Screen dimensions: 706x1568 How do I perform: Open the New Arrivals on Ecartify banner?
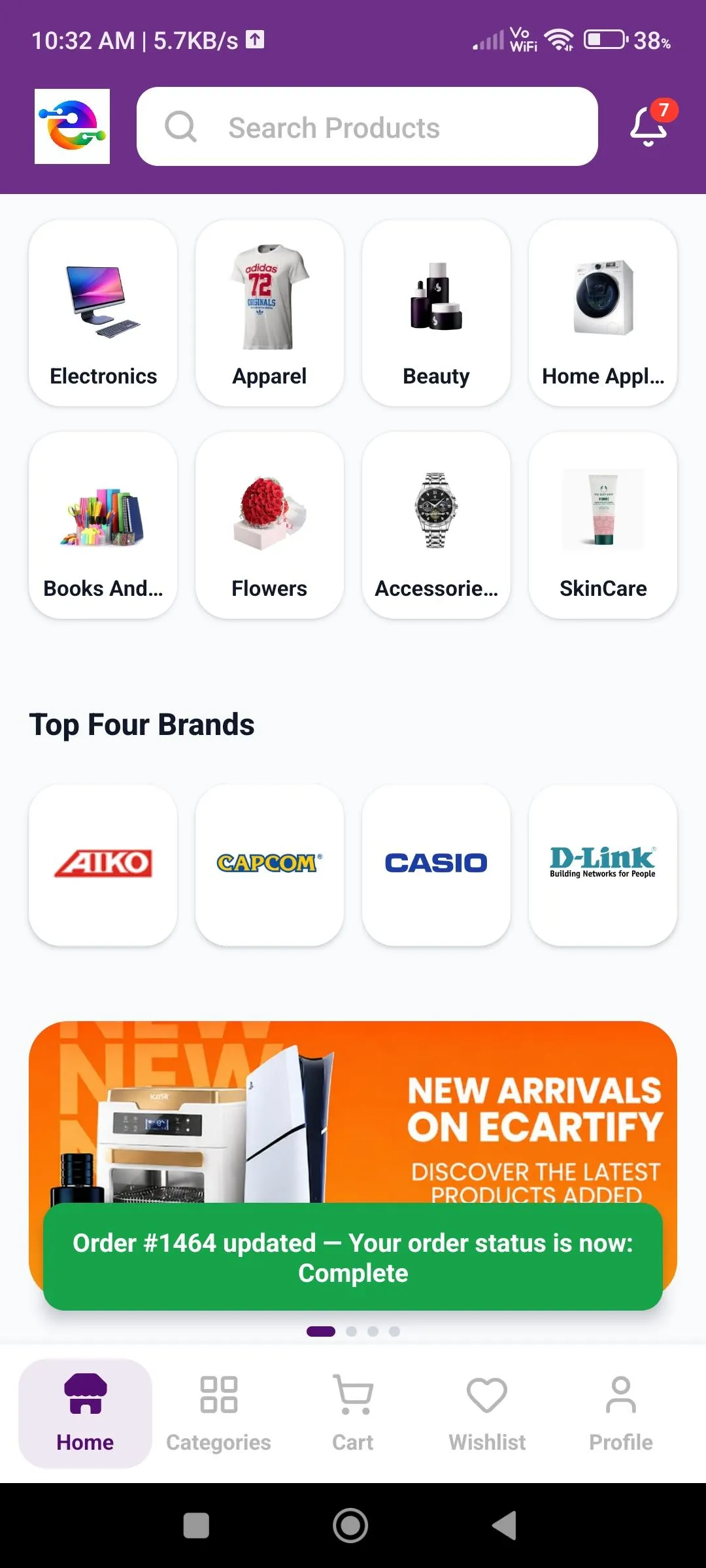point(353,1111)
